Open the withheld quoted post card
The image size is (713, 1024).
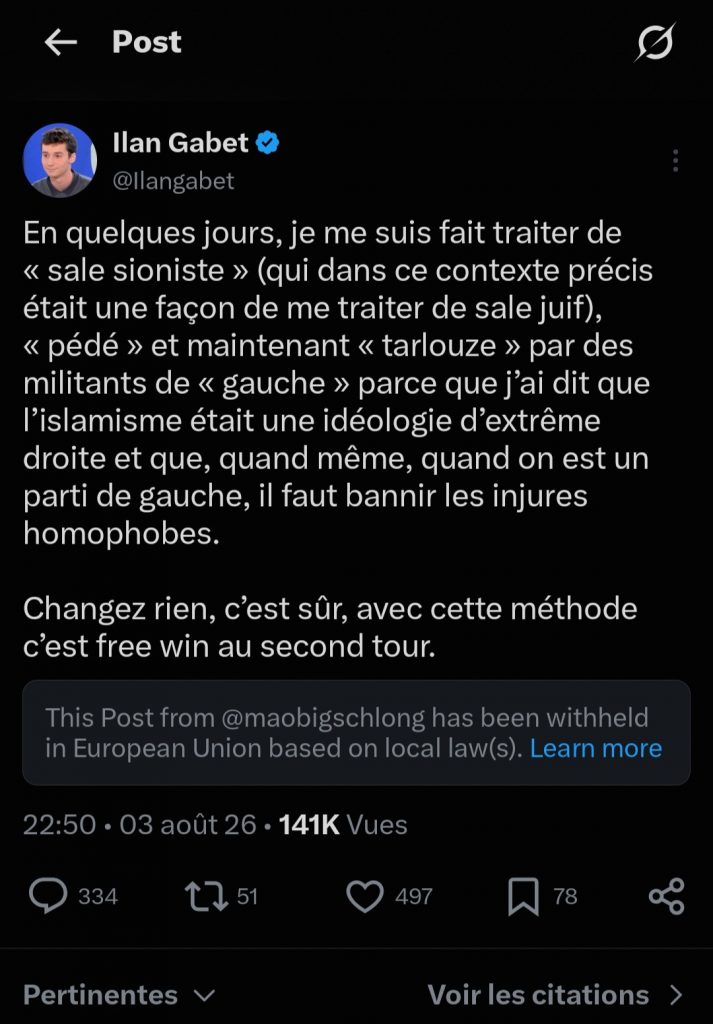356,733
